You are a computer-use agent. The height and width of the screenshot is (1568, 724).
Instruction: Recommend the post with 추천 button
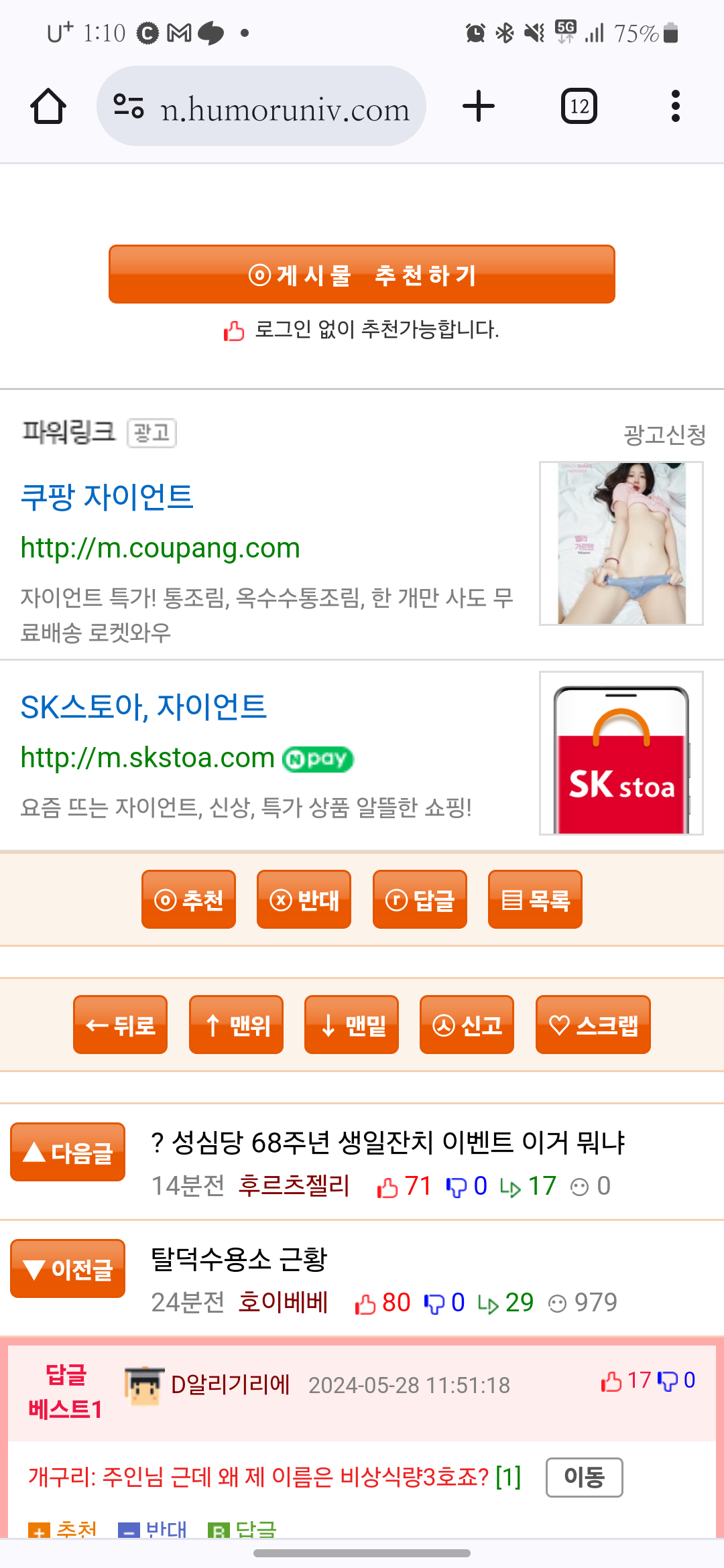[188, 899]
